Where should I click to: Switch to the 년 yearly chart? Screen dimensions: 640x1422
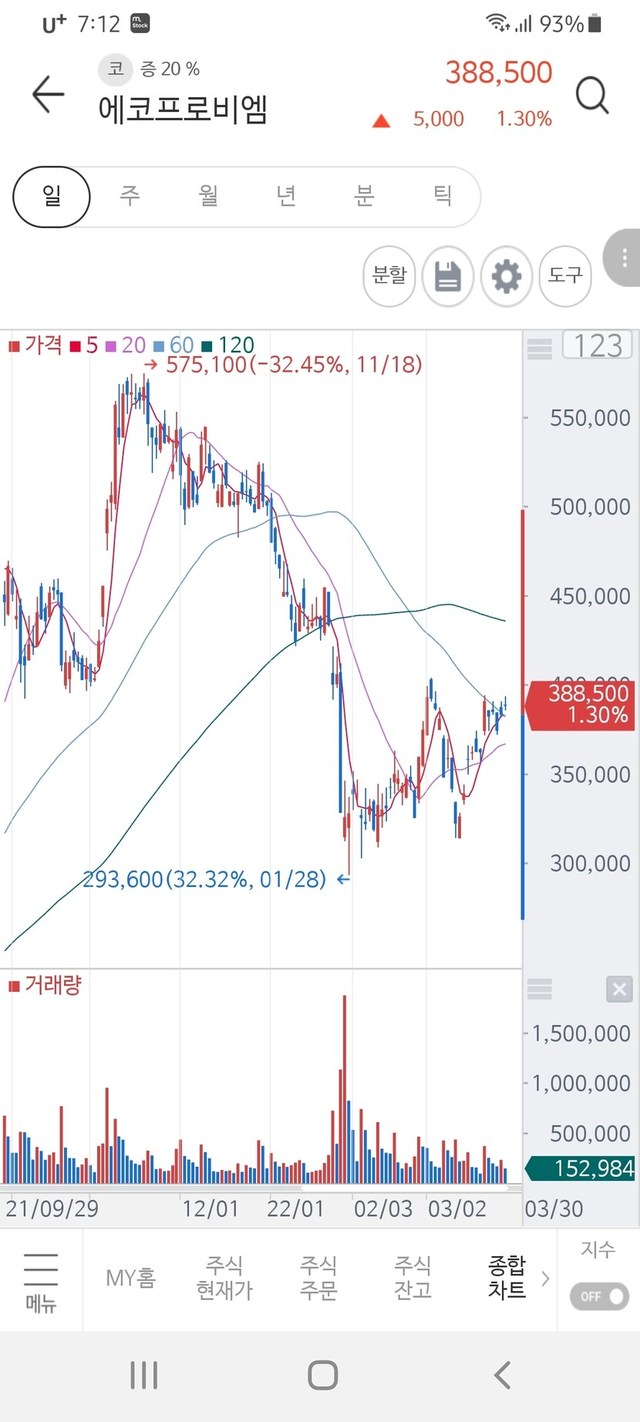click(x=286, y=196)
